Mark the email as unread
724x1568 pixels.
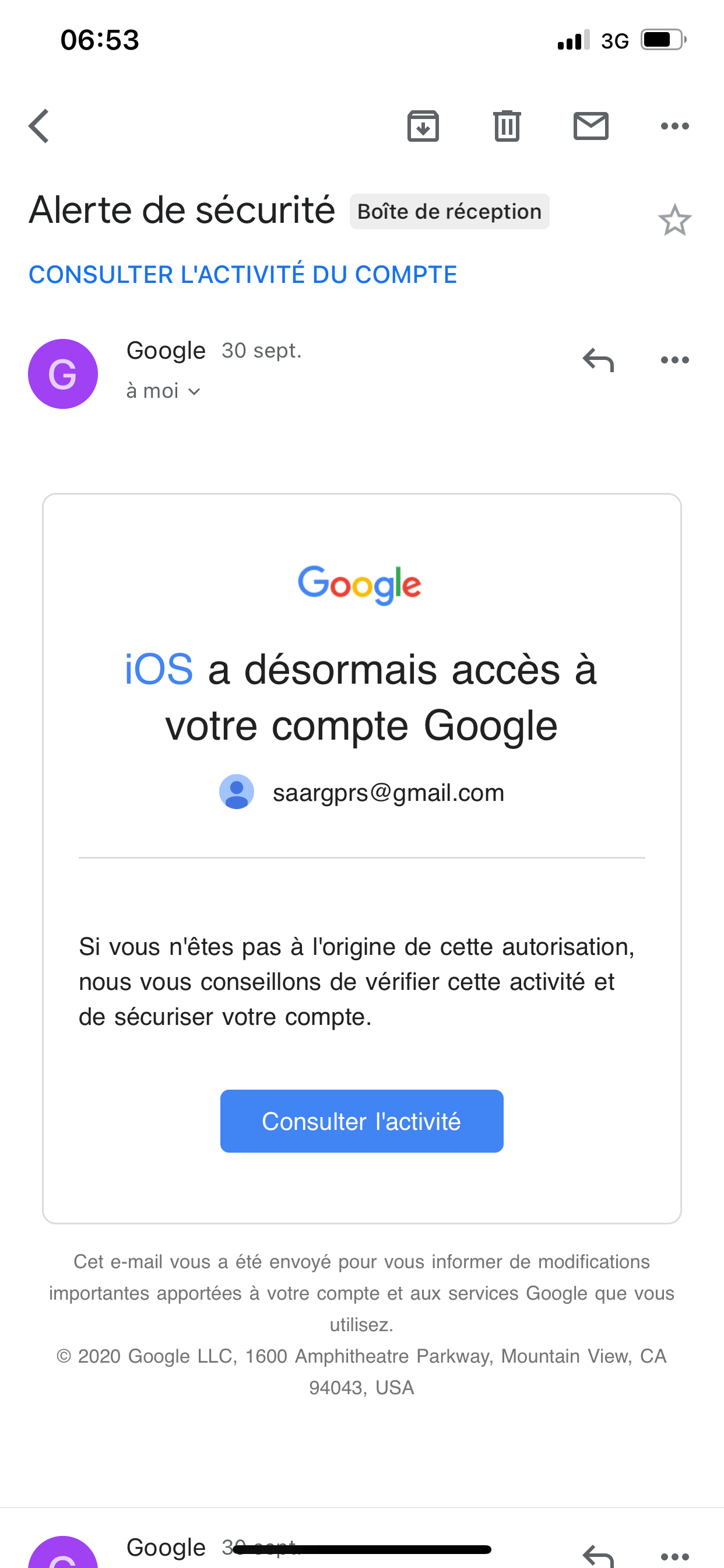pyautogui.click(x=591, y=126)
